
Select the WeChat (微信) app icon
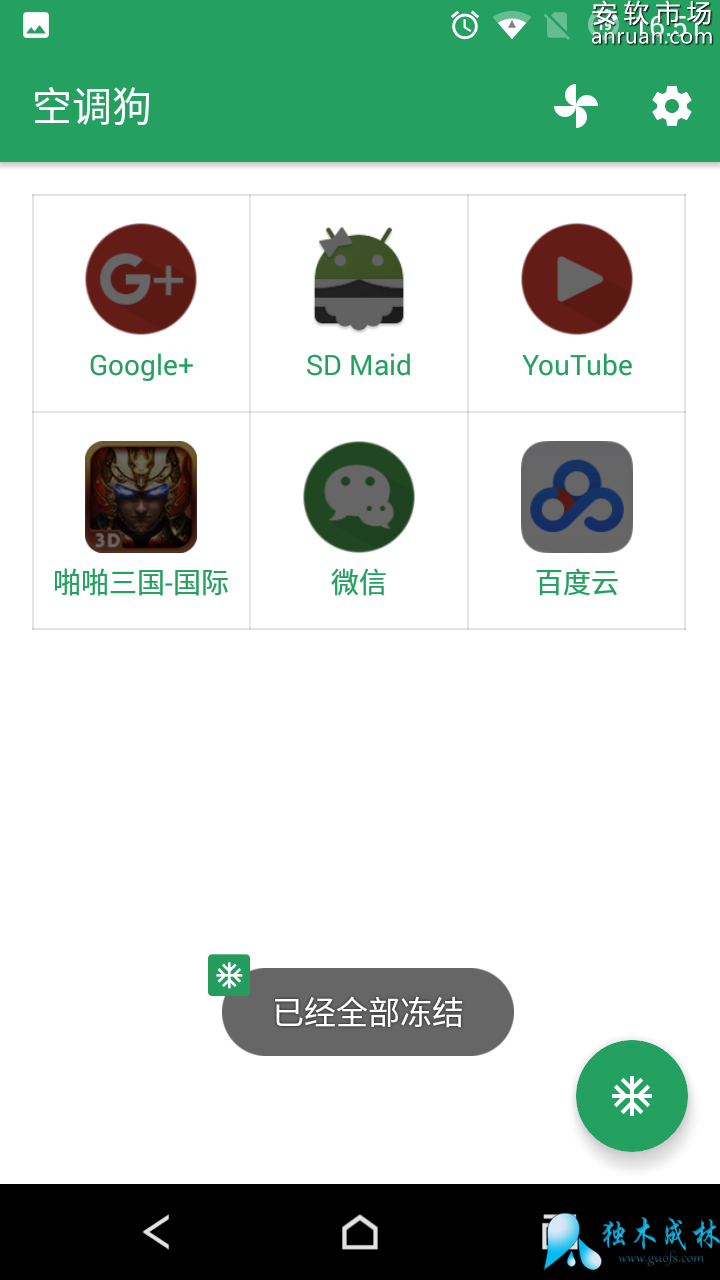coord(358,497)
